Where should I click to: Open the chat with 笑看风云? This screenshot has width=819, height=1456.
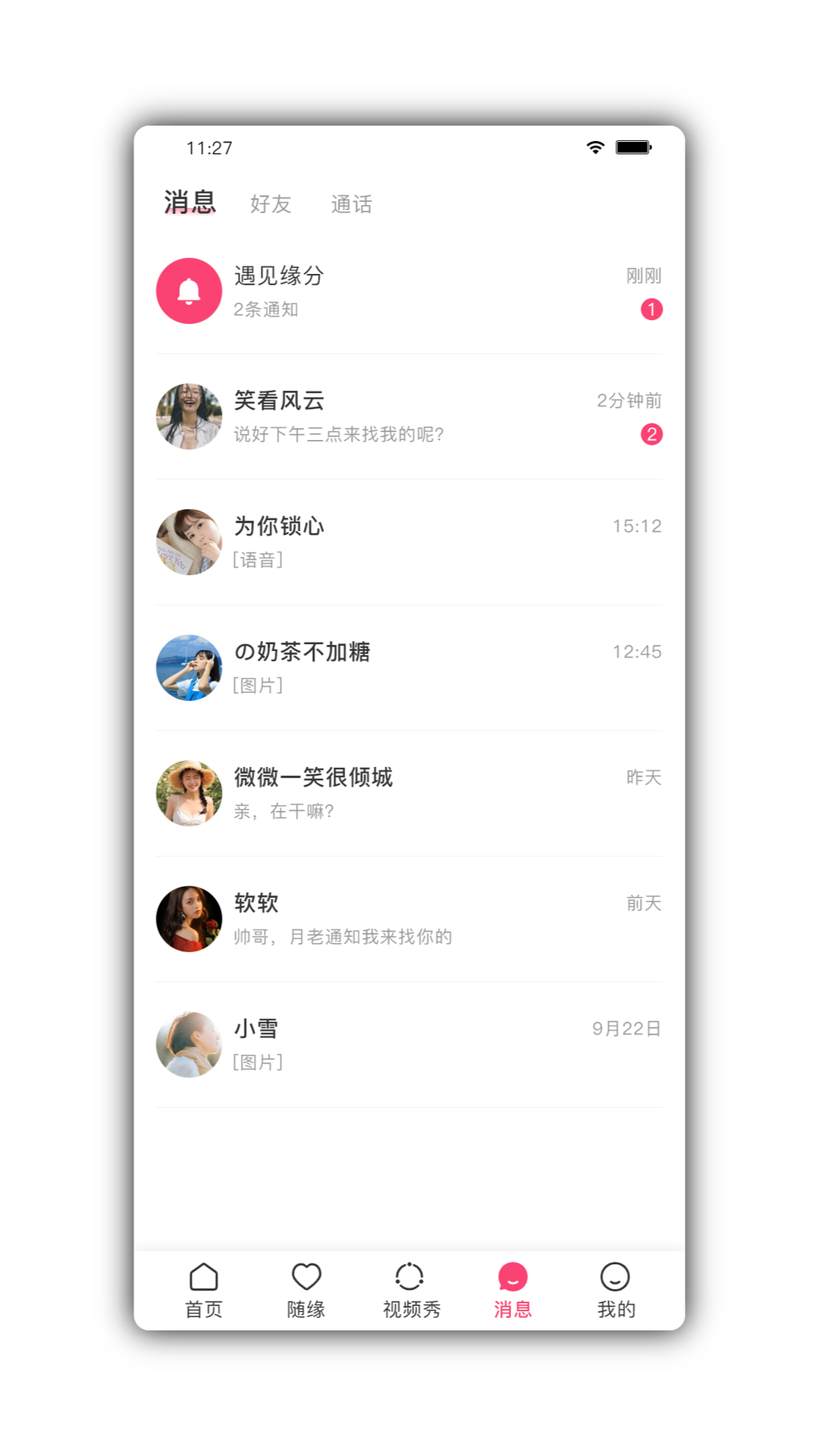pos(408,417)
